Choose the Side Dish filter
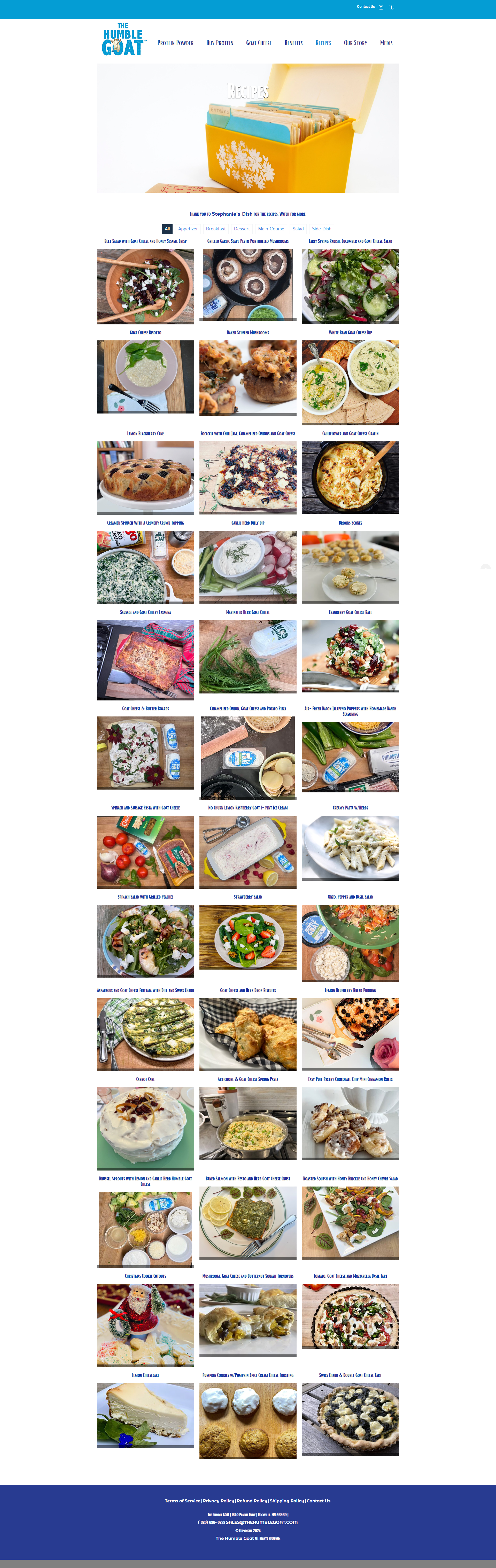This screenshot has height=1568, width=496. coord(321,229)
